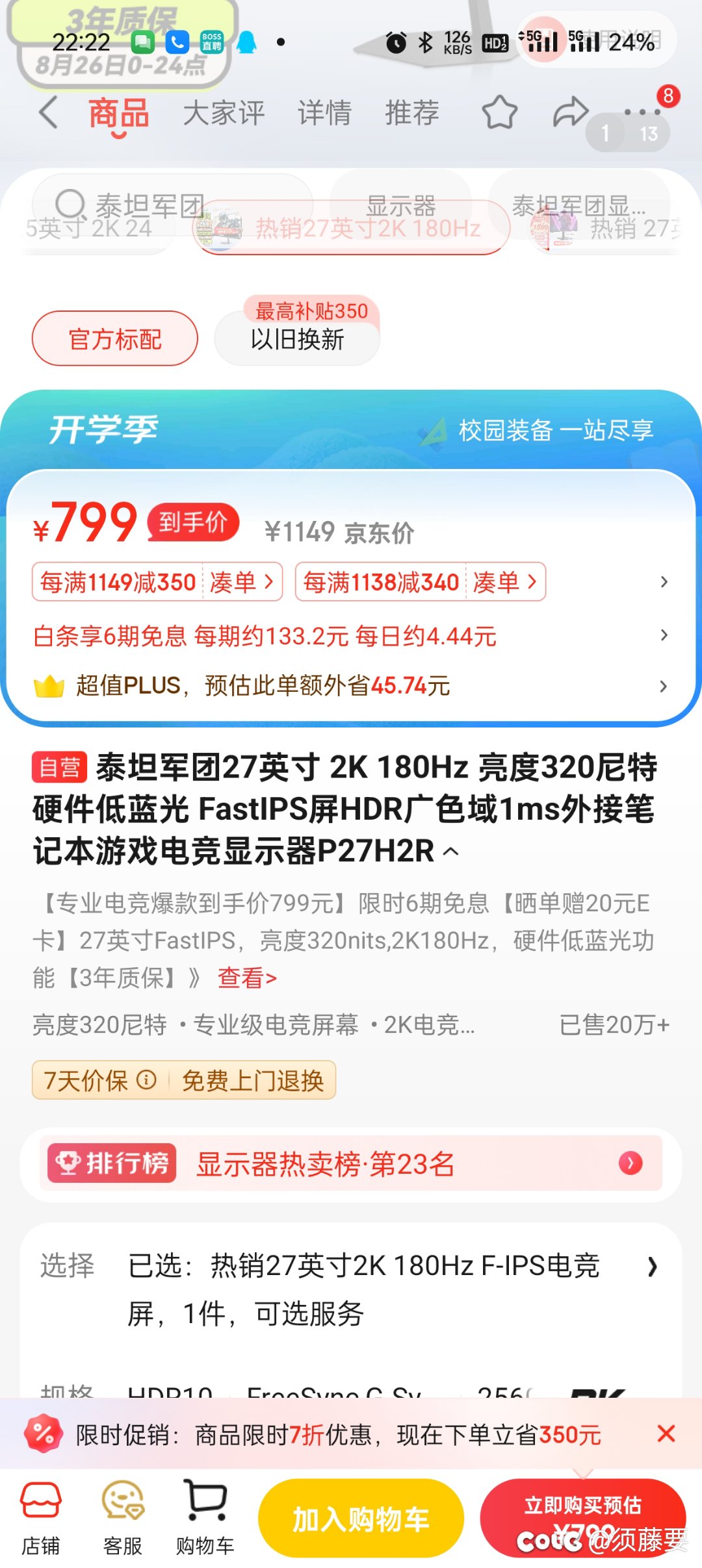Share this product
The image size is (702, 1568).
[x=571, y=112]
